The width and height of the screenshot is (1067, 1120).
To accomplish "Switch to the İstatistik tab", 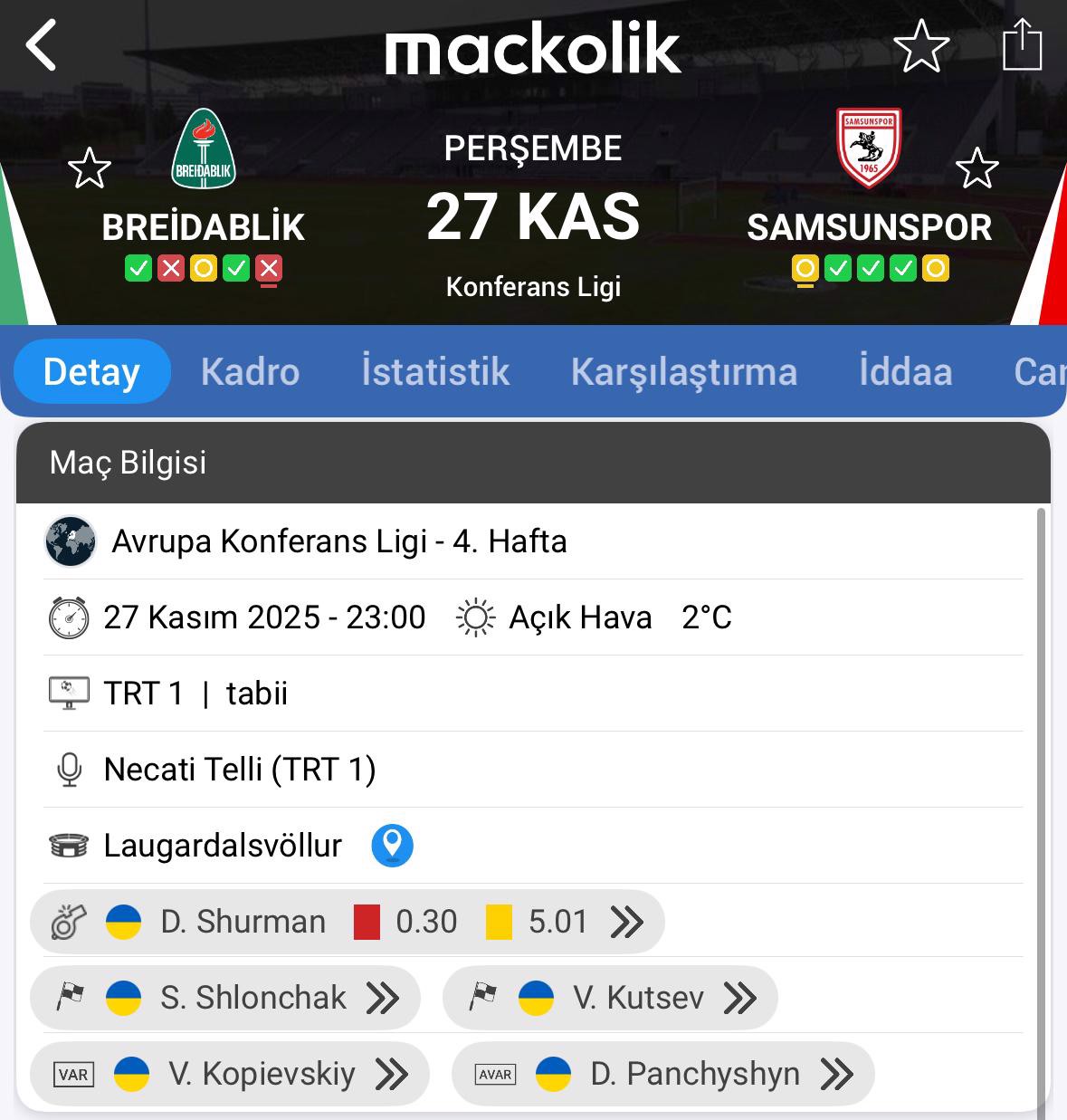I will [x=435, y=372].
